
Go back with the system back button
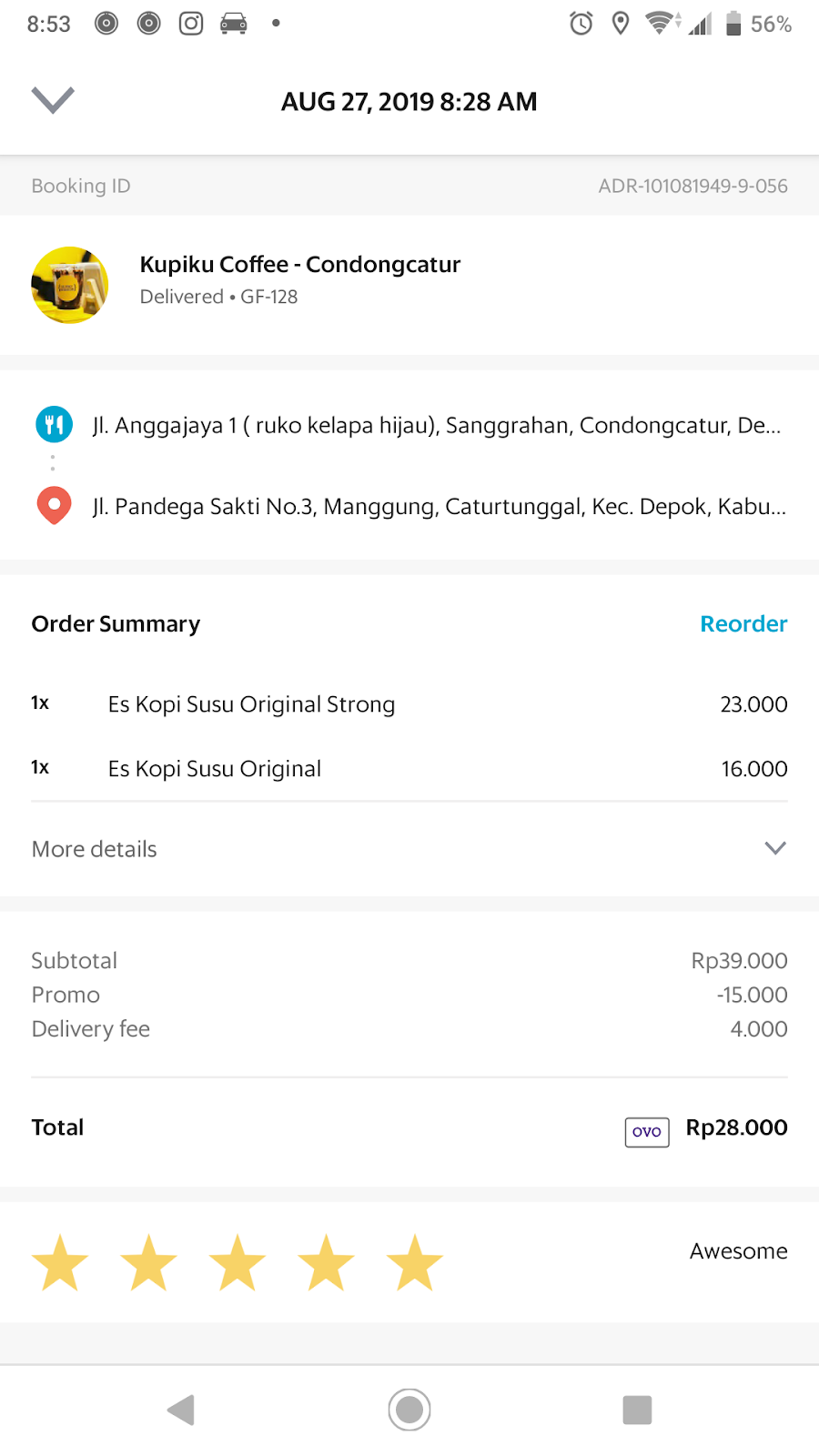[x=182, y=1410]
